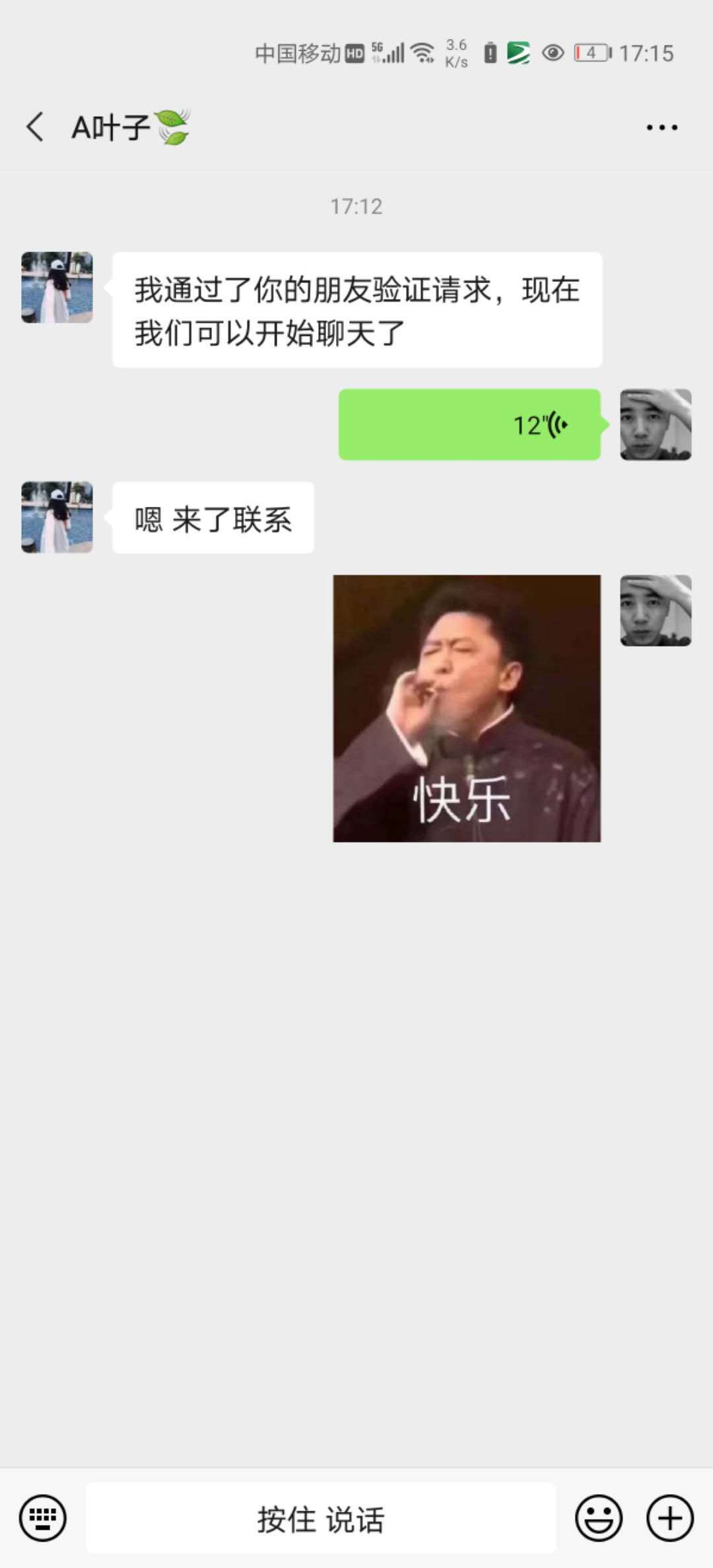The image size is (713, 1568).
Task: Tap the 17:12 timestamp label
Action: [x=356, y=205]
